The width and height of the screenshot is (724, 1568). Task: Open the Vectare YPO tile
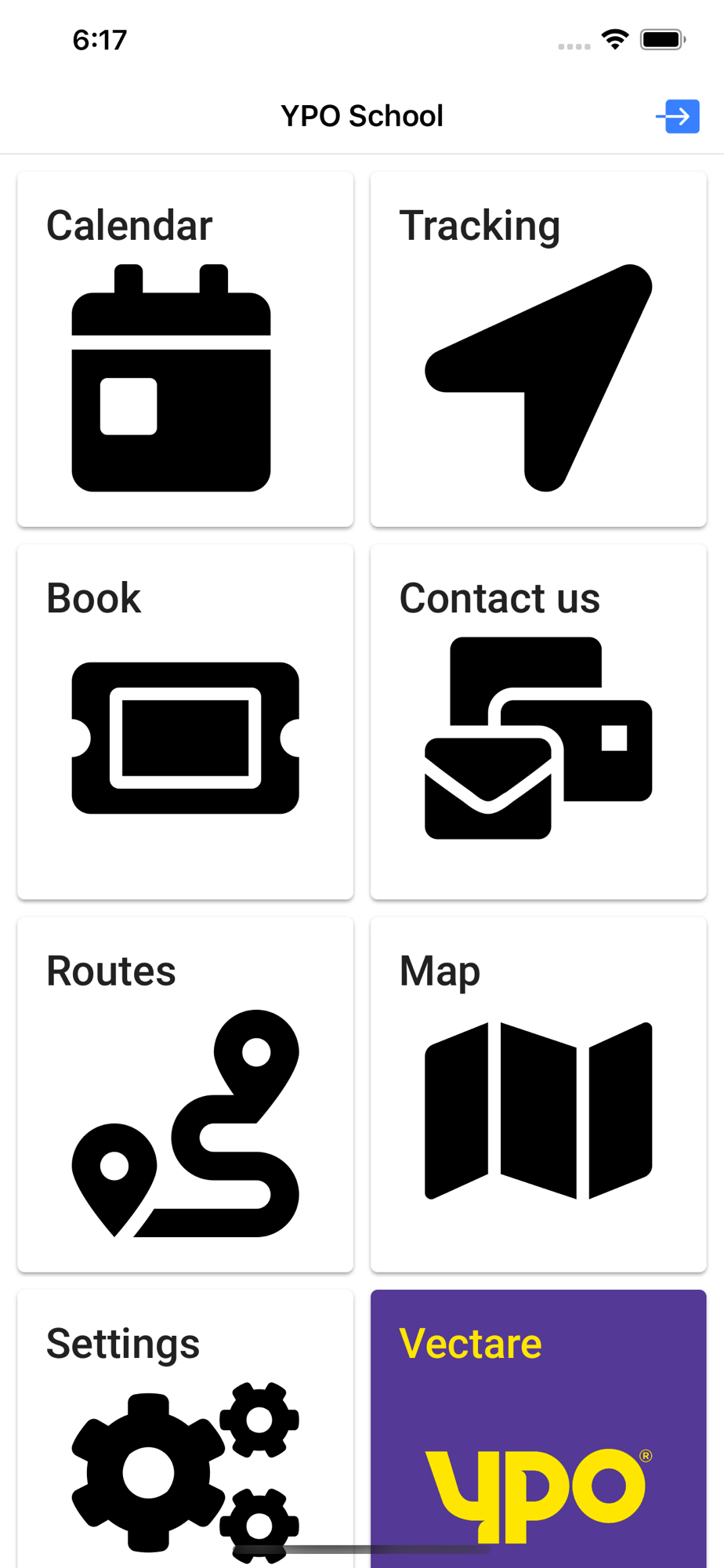(x=538, y=1428)
